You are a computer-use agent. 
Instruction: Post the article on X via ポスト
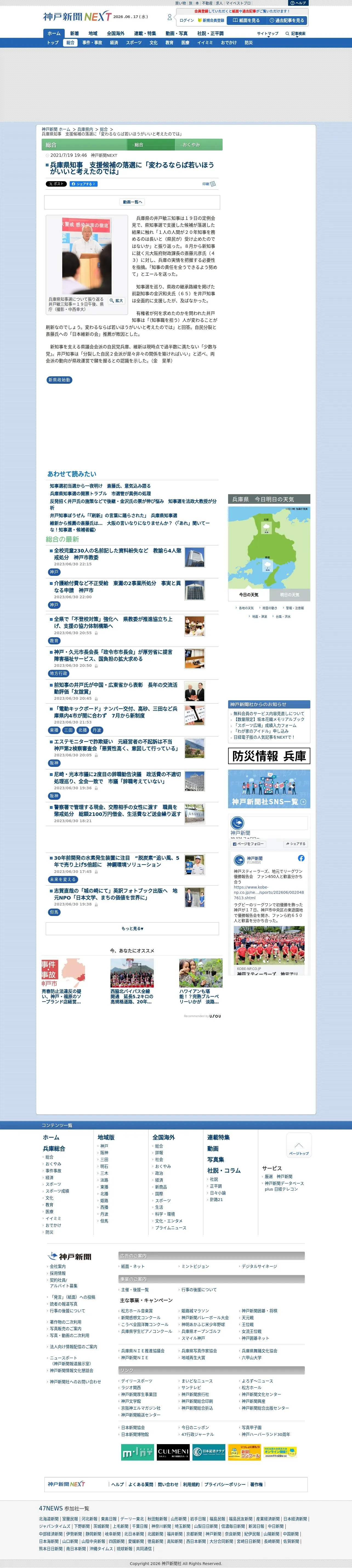point(56,184)
